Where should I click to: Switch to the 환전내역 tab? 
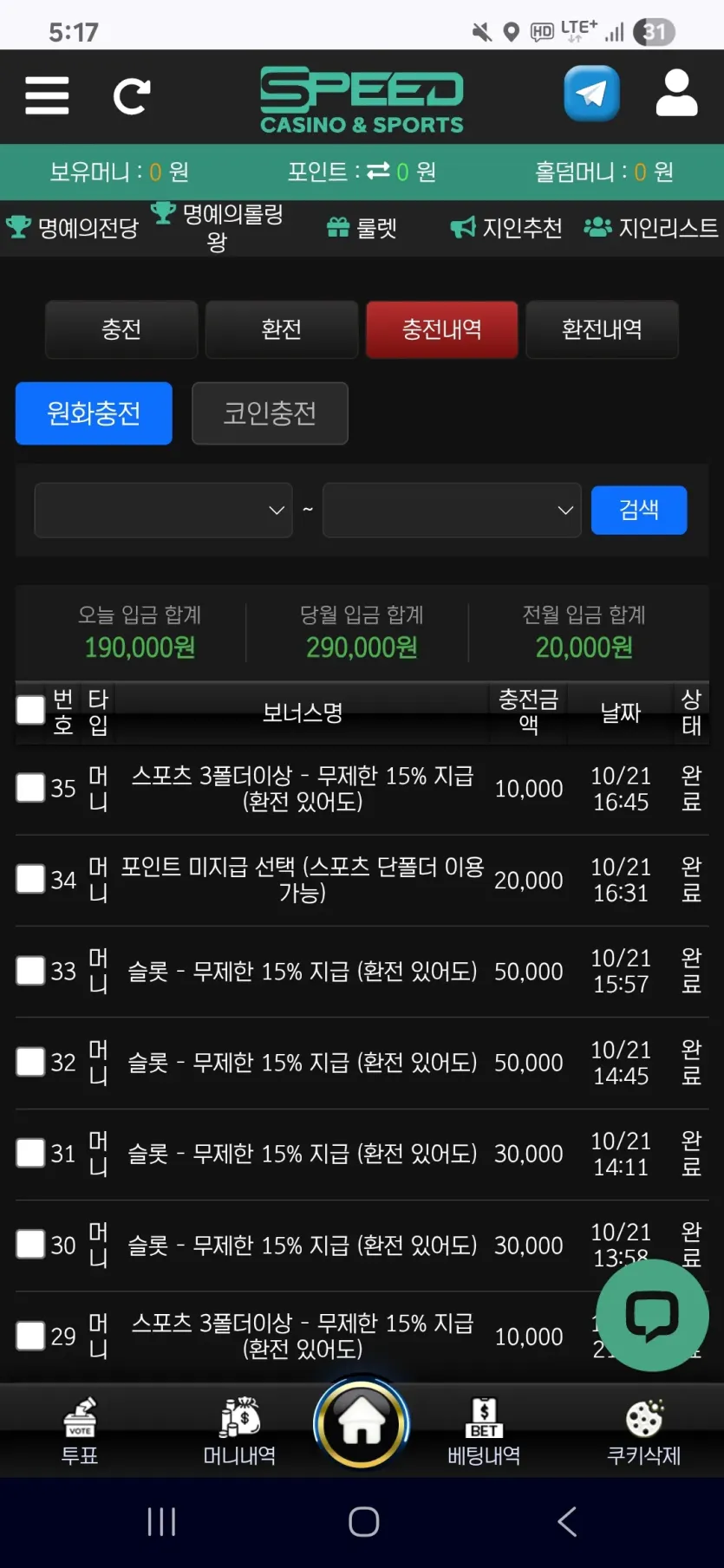[x=602, y=329]
